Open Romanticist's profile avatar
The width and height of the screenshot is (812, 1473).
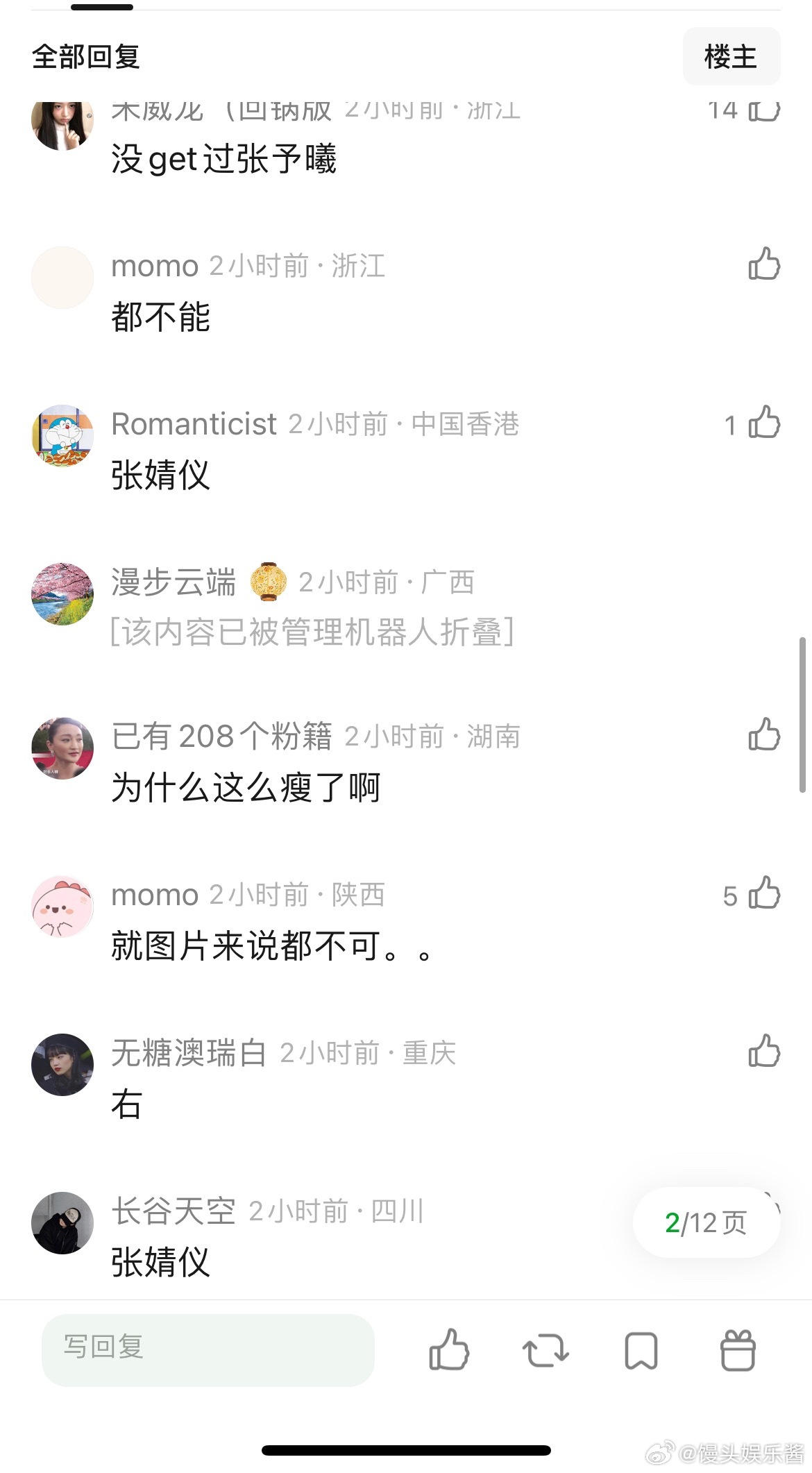click(62, 436)
